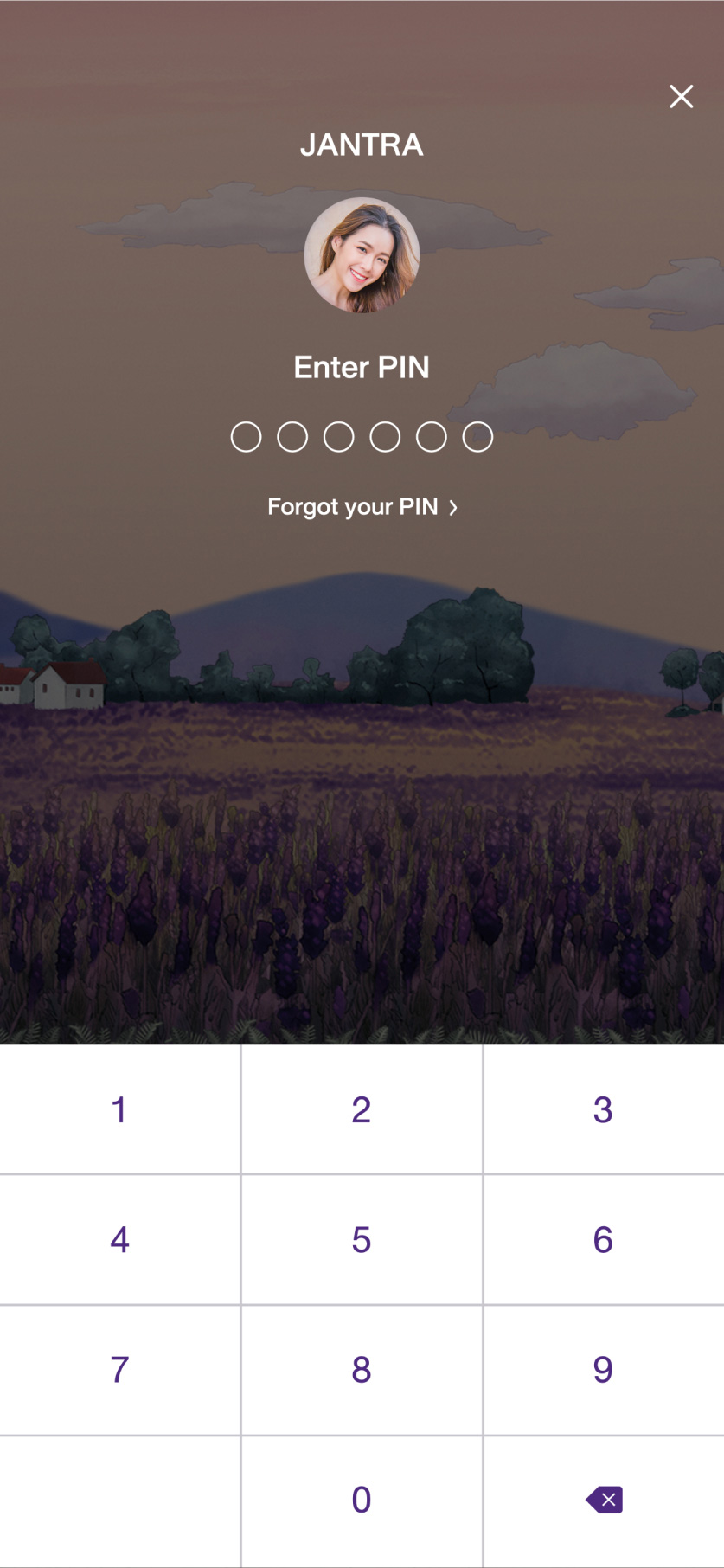Open the Forgot your PIN link
This screenshot has width=724, height=1568.
click(x=362, y=507)
